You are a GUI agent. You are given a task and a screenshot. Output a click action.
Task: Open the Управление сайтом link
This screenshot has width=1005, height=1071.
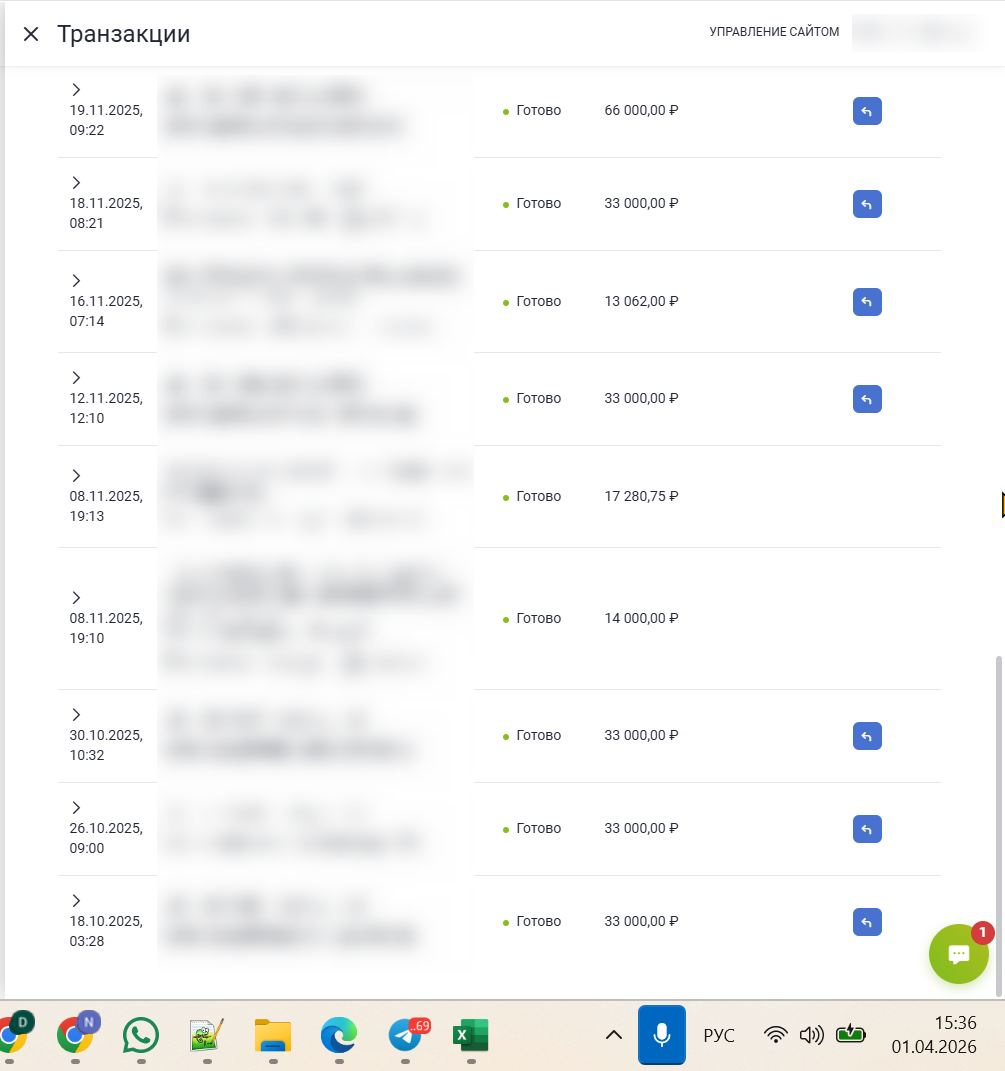(774, 32)
